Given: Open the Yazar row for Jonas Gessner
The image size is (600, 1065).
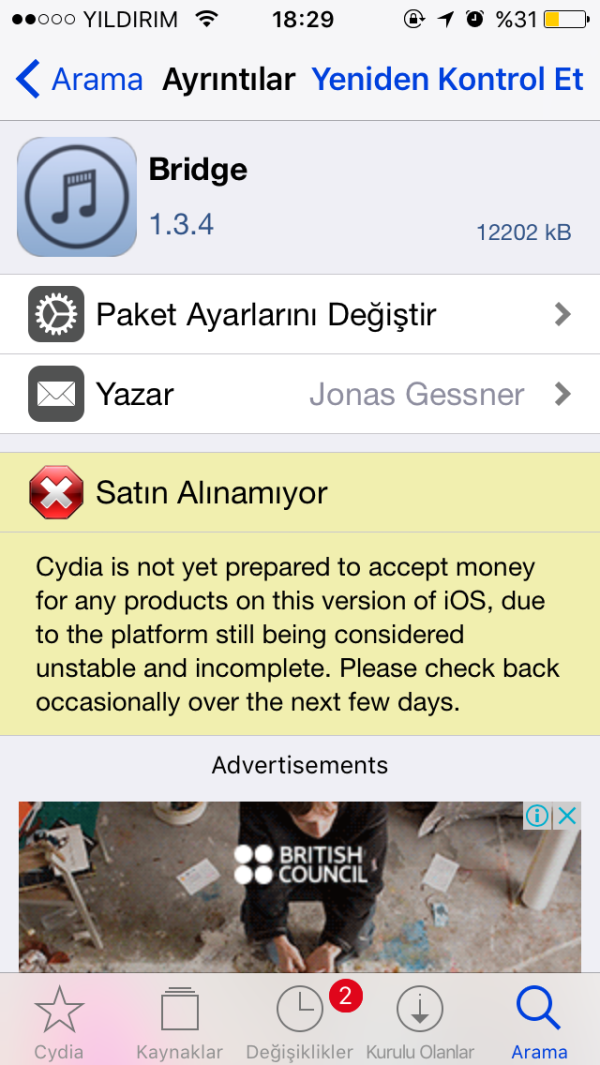Looking at the screenshot, I should click(x=300, y=394).
